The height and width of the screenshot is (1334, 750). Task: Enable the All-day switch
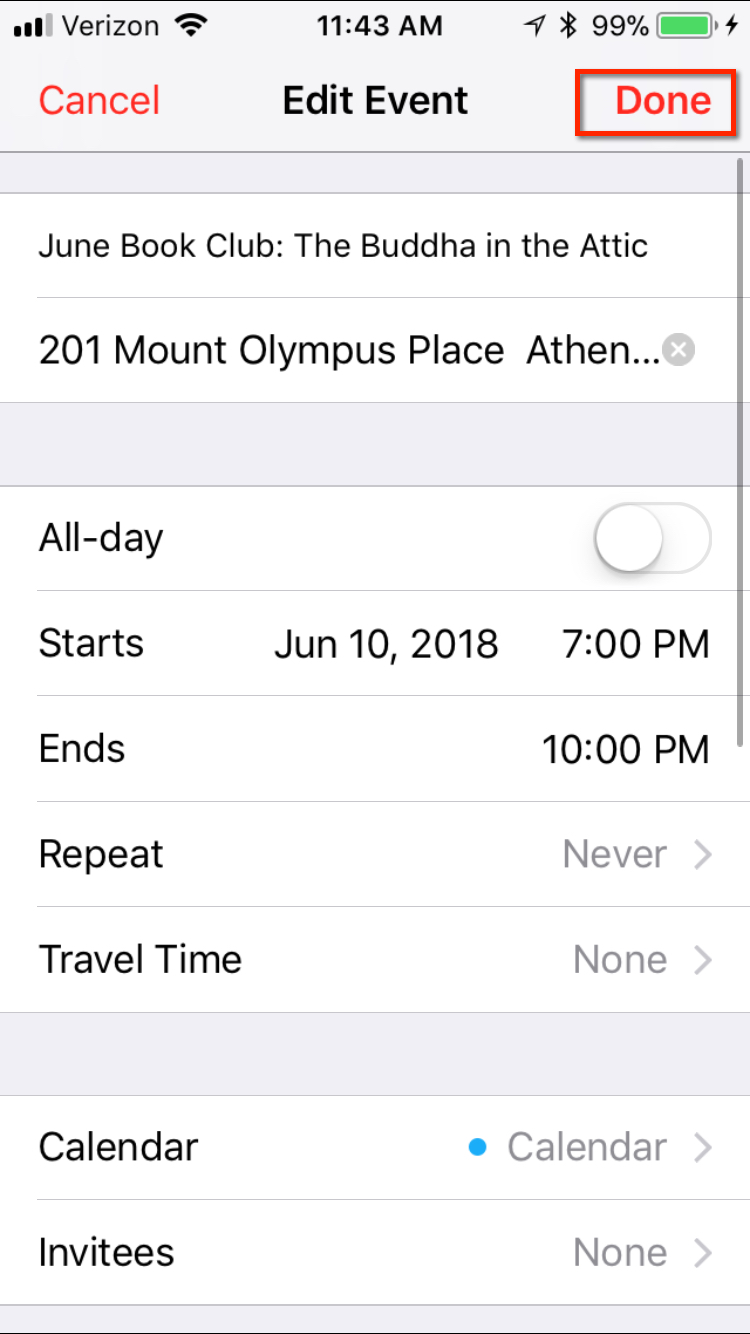tap(652, 538)
